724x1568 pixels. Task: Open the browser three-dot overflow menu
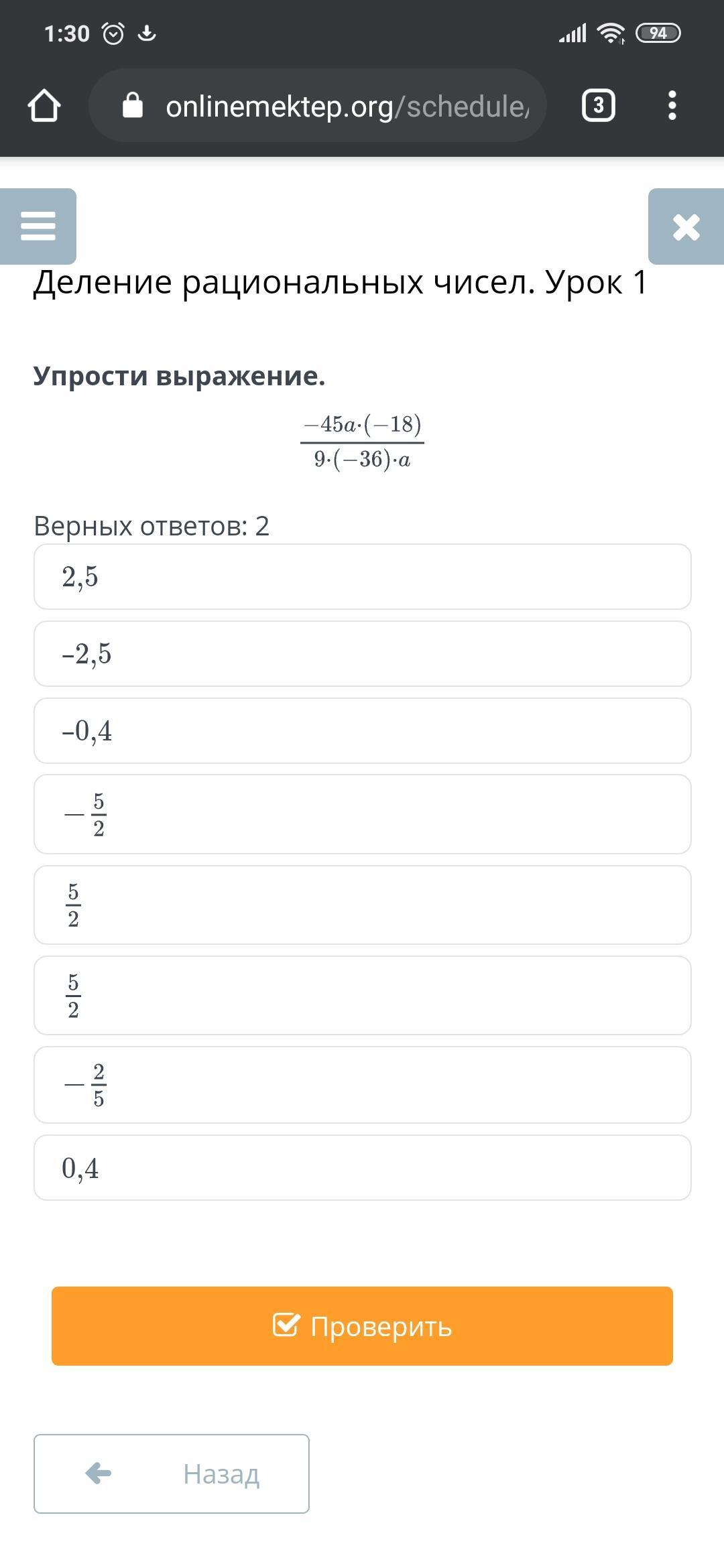pyautogui.click(x=672, y=106)
